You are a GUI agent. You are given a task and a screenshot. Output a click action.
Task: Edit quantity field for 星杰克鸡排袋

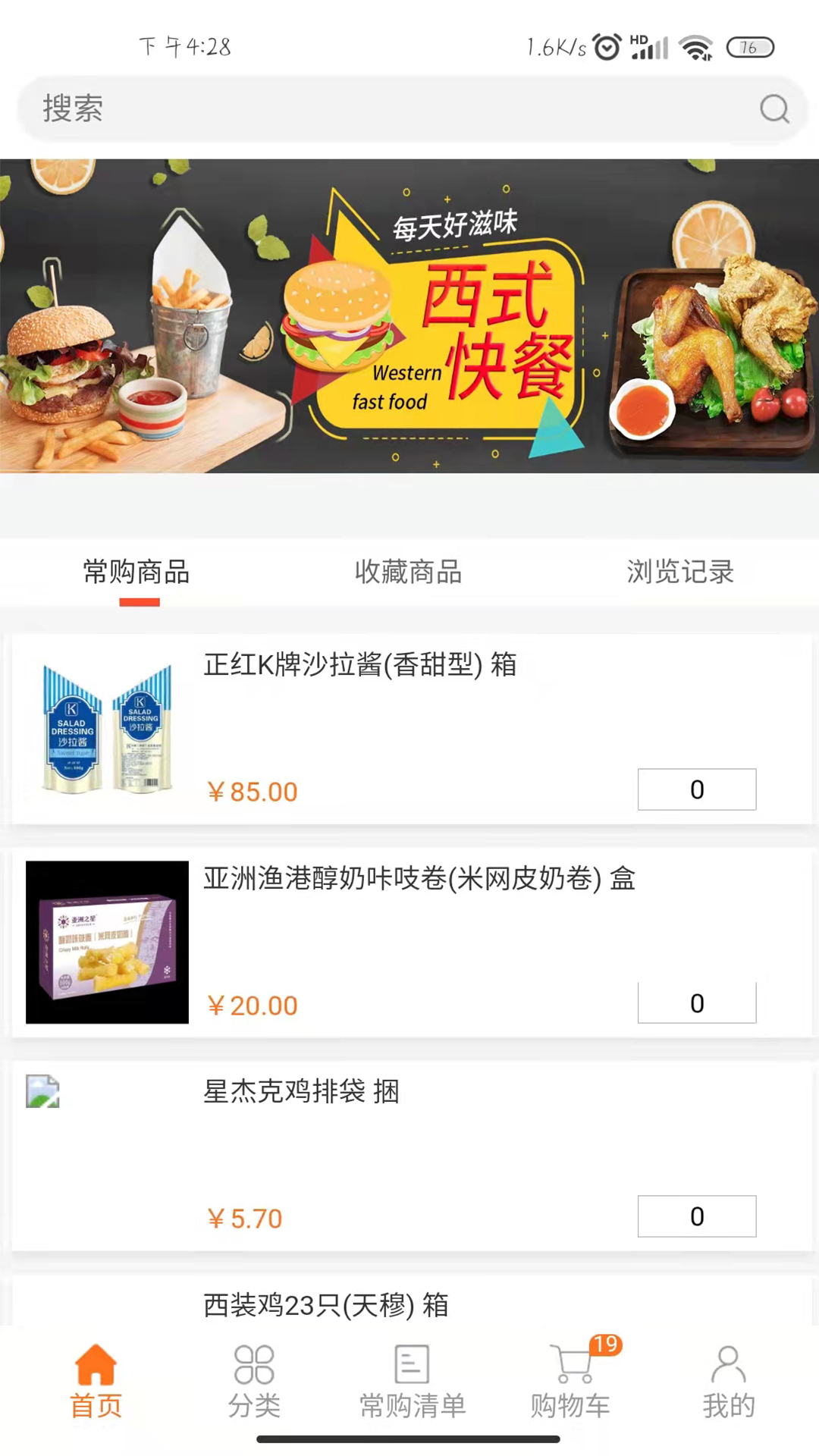[696, 1216]
